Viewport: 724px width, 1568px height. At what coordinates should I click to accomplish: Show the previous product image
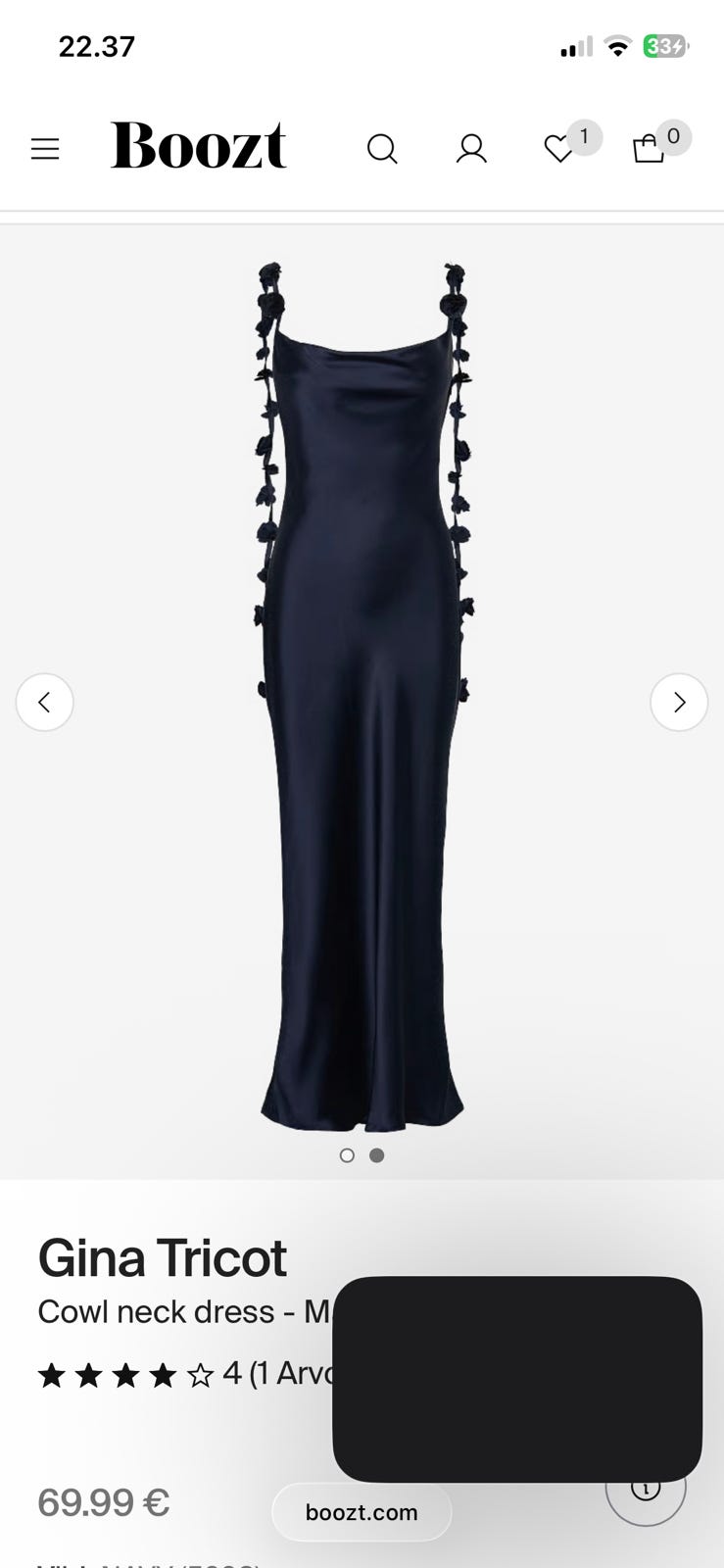pyautogui.click(x=45, y=702)
